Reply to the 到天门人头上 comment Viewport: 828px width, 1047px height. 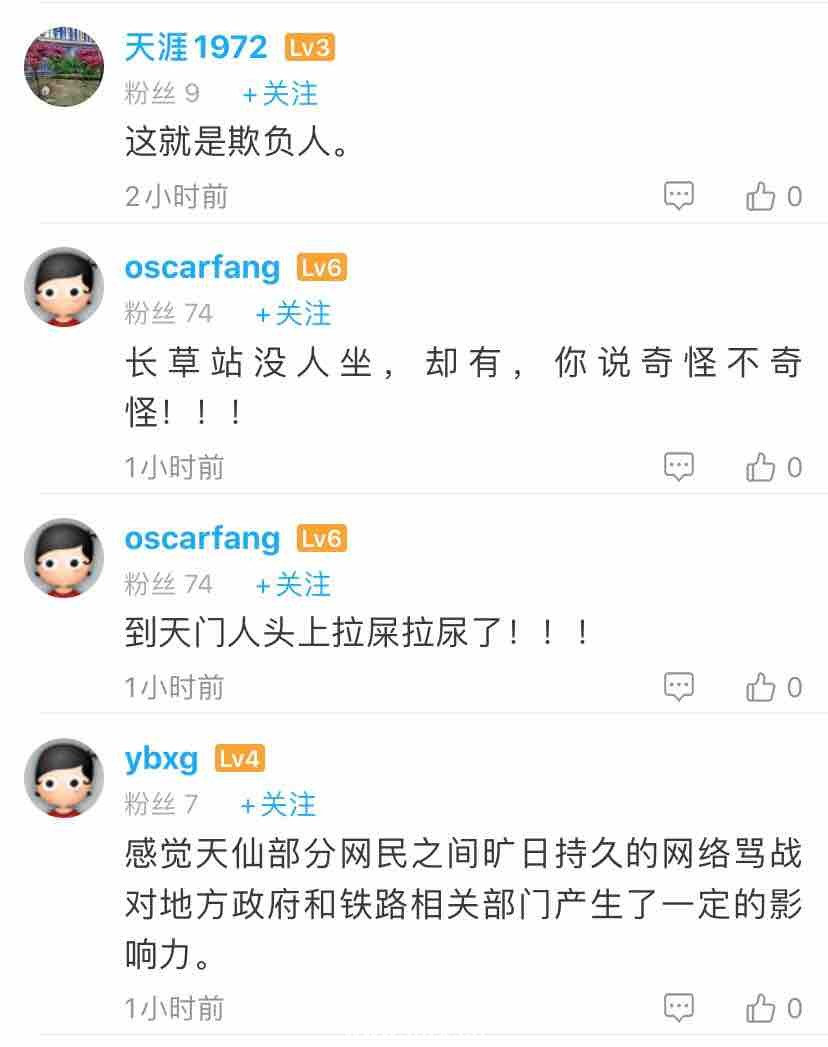pos(679,686)
